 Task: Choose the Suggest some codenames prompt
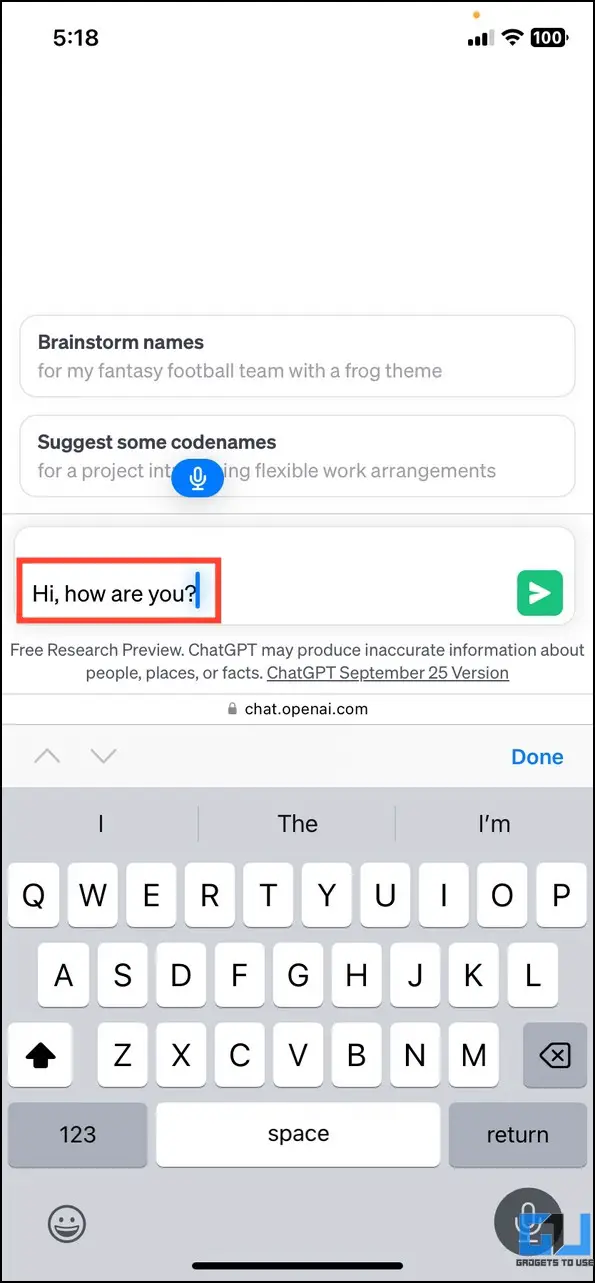[x=297, y=456]
